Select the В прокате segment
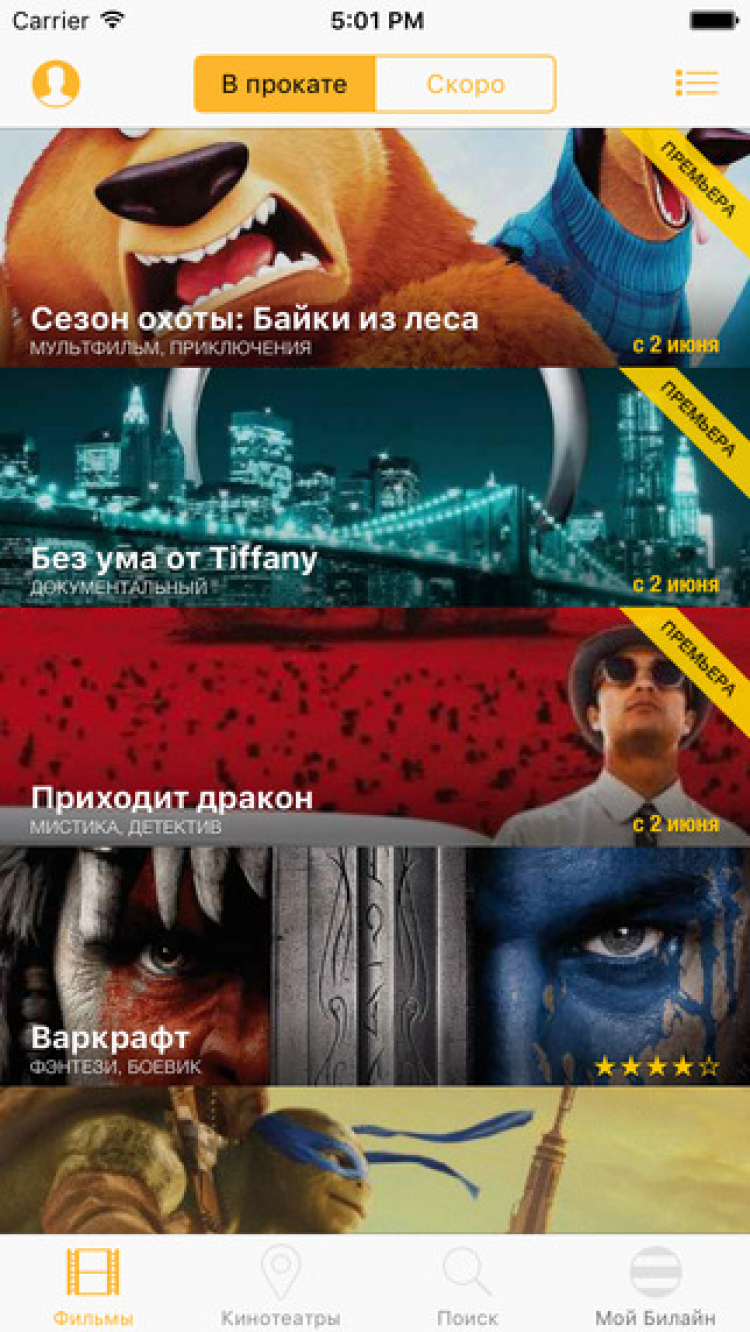Image resolution: width=750 pixels, height=1332 pixels. click(285, 84)
